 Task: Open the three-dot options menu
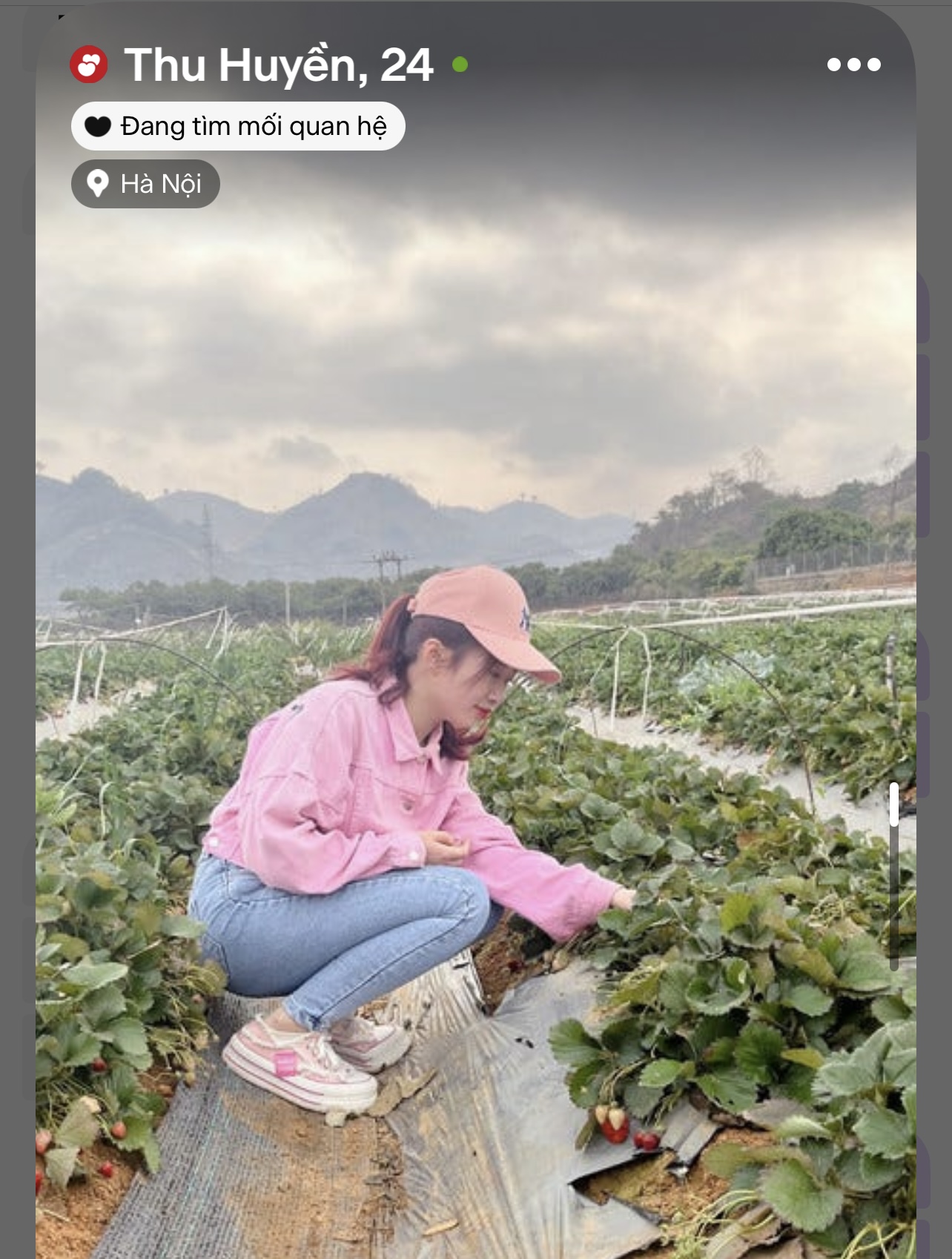coord(853,65)
